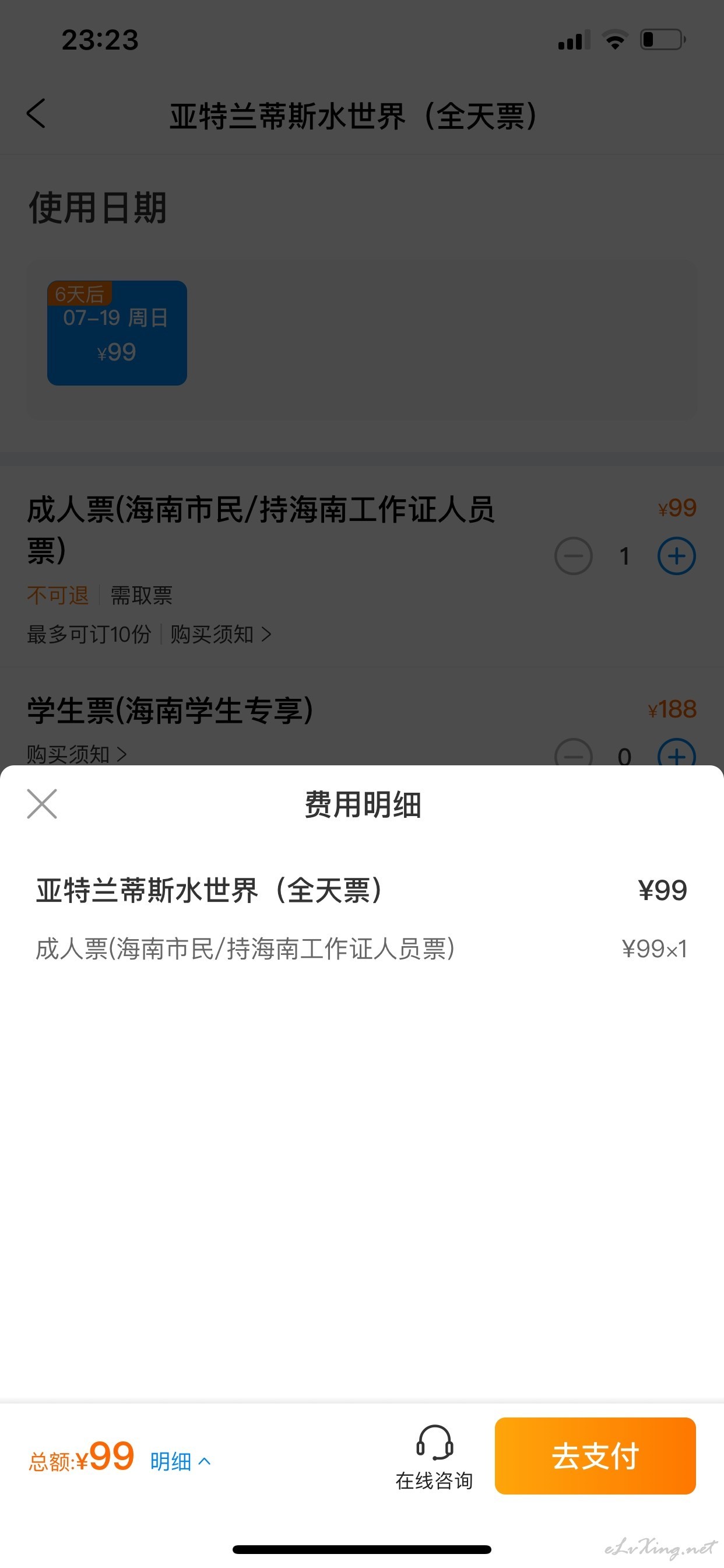Image resolution: width=724 pixels, height=1568 pixels.
Task: Select the 07-19 周日 date tile
Action: coord(117,333)
